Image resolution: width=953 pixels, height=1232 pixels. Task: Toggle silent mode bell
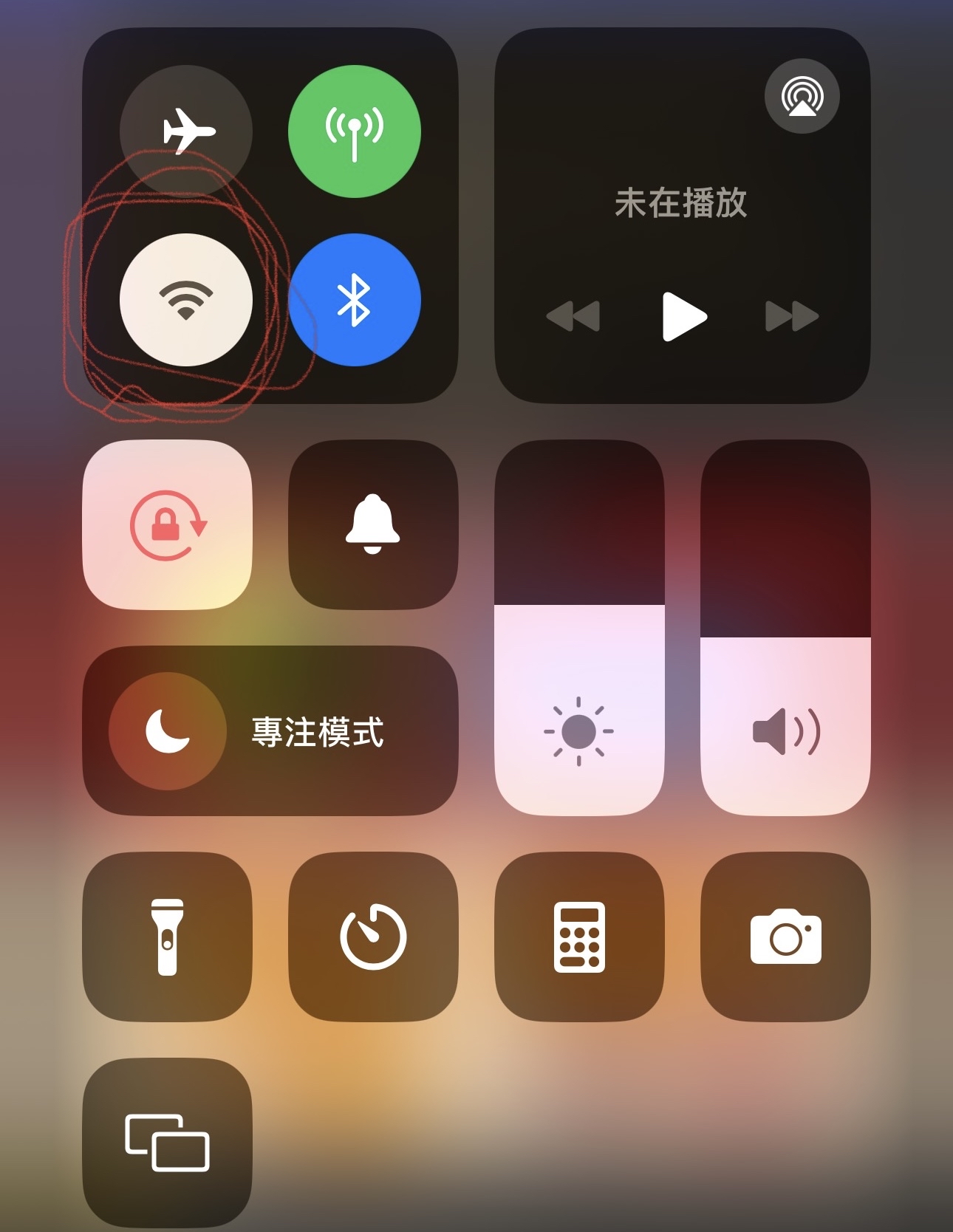[x=373, y=525]
